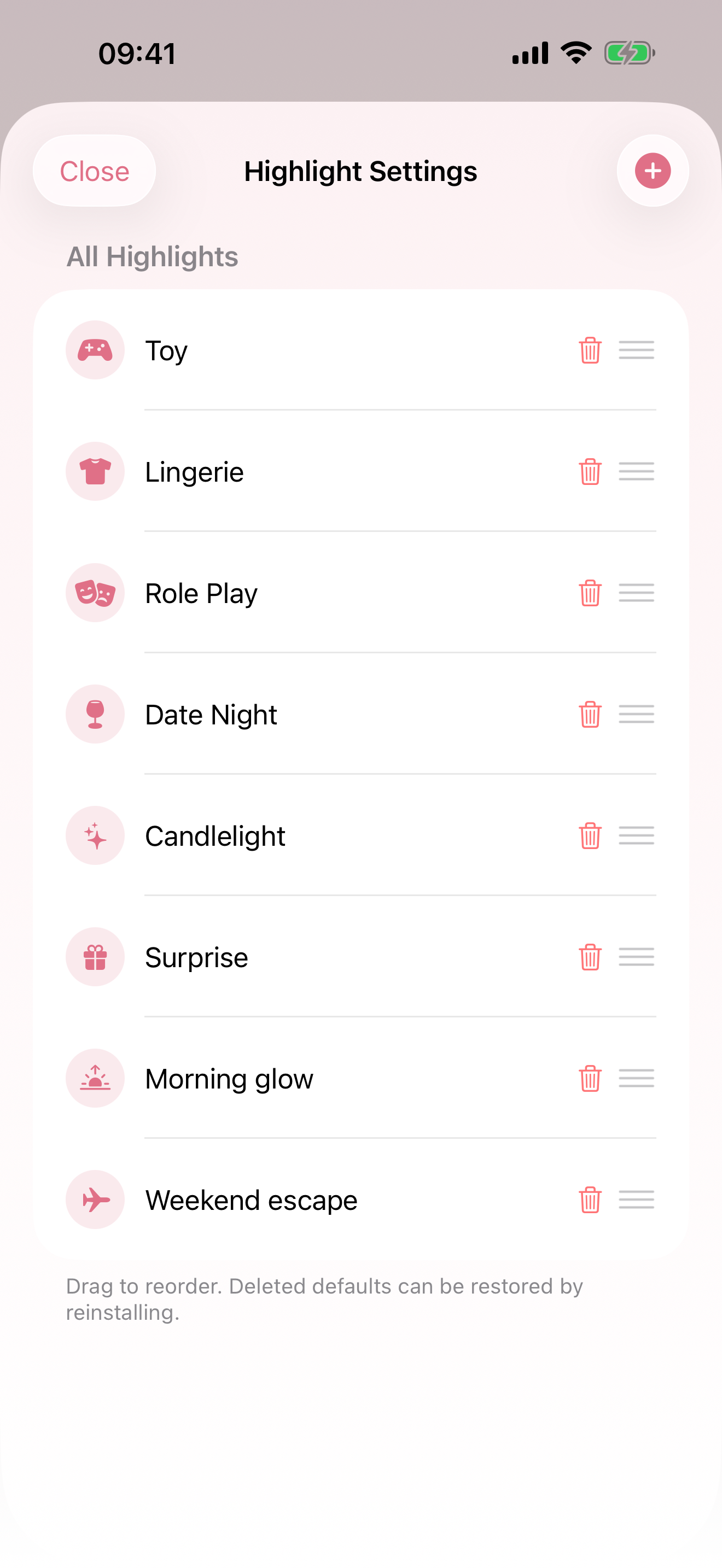Delete the Surprise highlight
Viewport: 722px width, 1568px height.
click(589, 957)
